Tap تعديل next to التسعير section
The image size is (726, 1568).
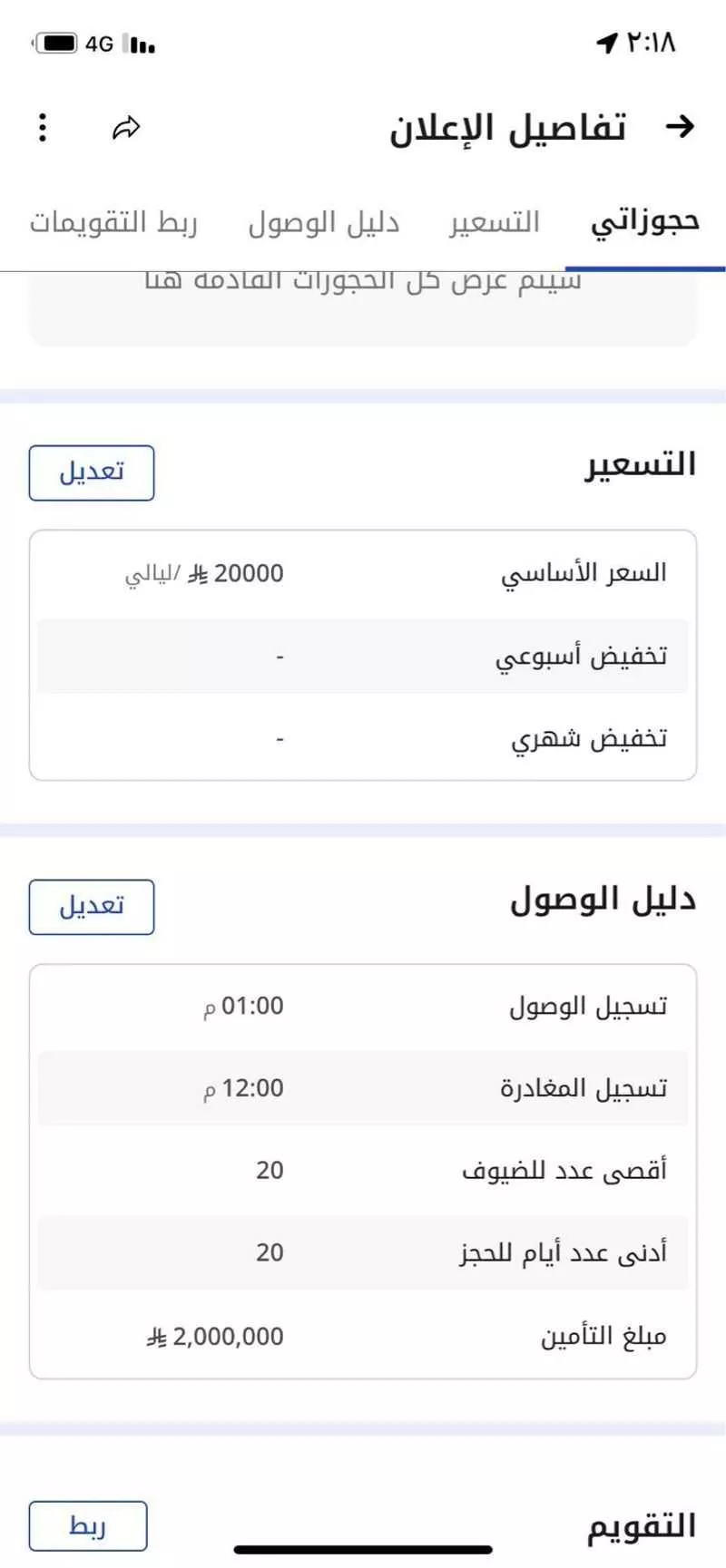[x=91, y=472]
